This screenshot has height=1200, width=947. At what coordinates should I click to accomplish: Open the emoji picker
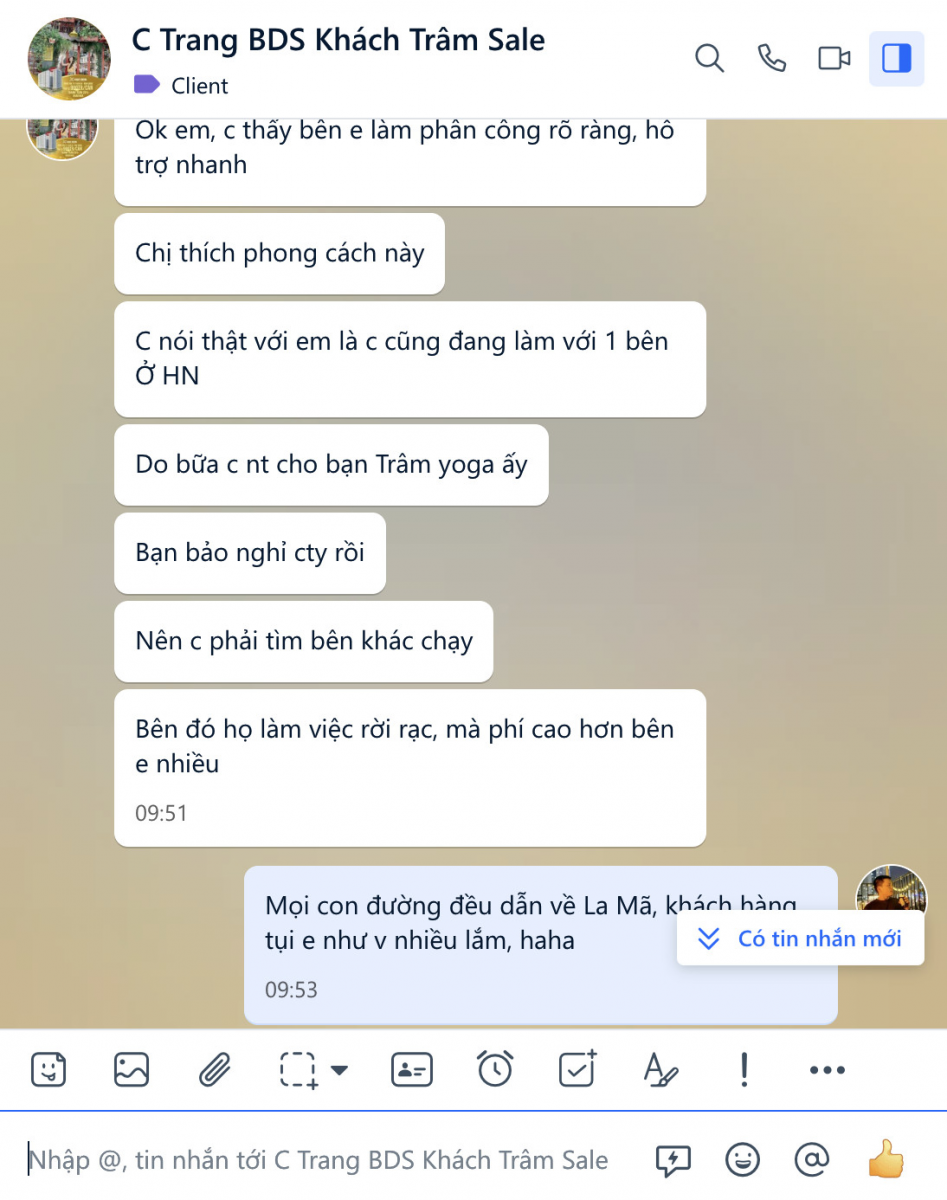[741, 1160]
